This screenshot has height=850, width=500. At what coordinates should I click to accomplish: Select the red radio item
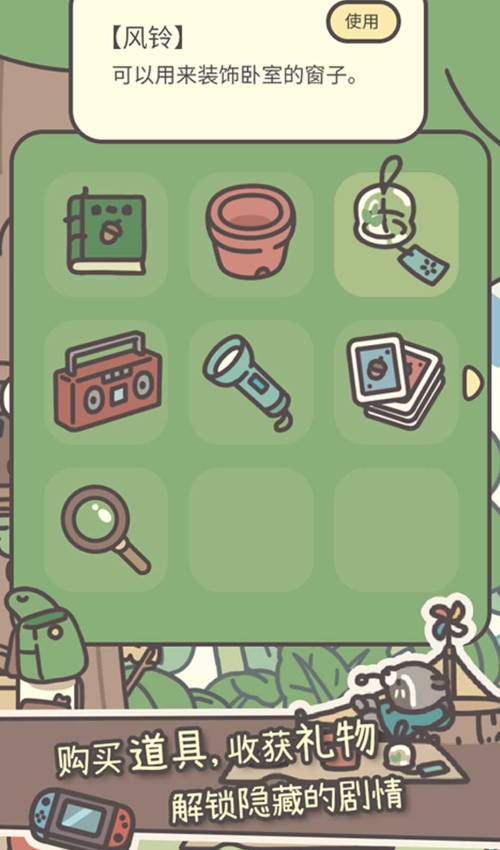(x=106, y=382)
